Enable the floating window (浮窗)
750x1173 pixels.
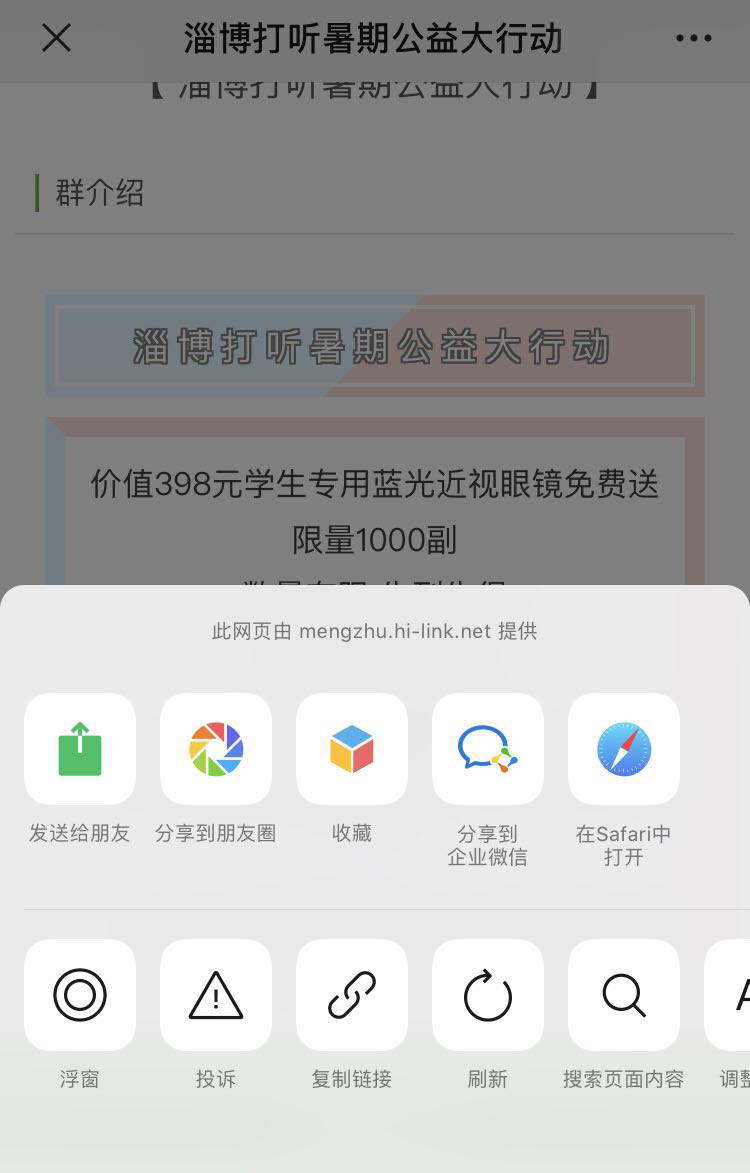pyautogui.click(x=80, y=995)
